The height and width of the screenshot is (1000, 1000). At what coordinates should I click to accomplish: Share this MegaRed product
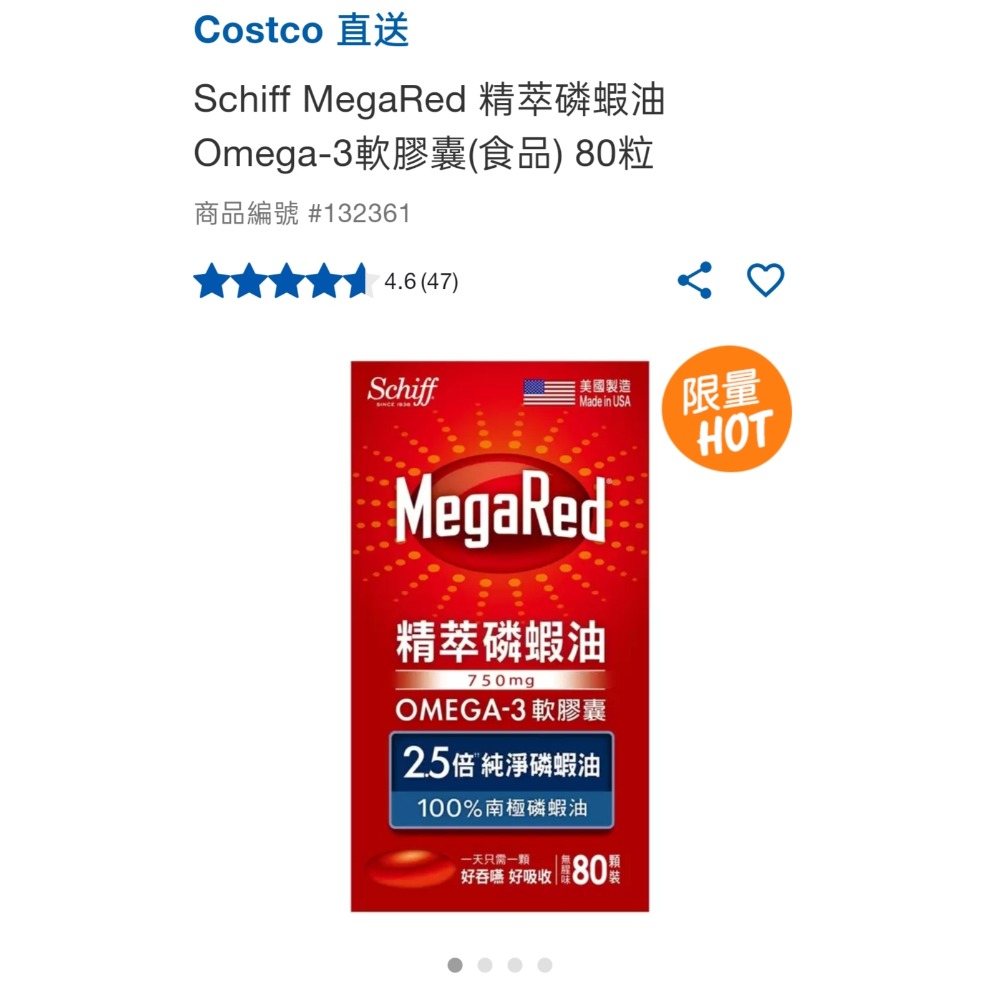695,281
